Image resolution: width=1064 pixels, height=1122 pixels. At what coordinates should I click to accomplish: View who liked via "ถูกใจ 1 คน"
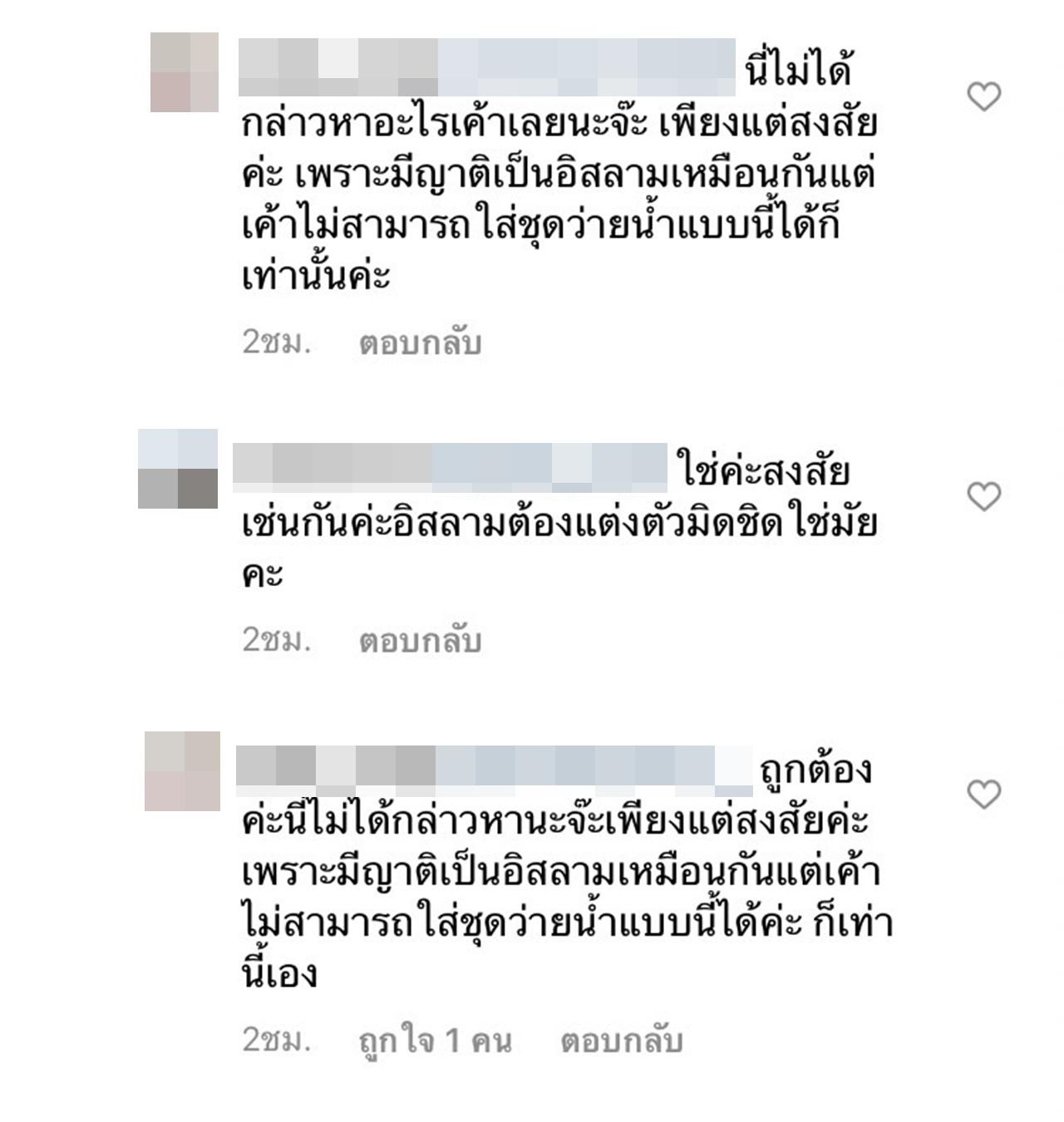pyautogui.click(x=435, y=1041)
